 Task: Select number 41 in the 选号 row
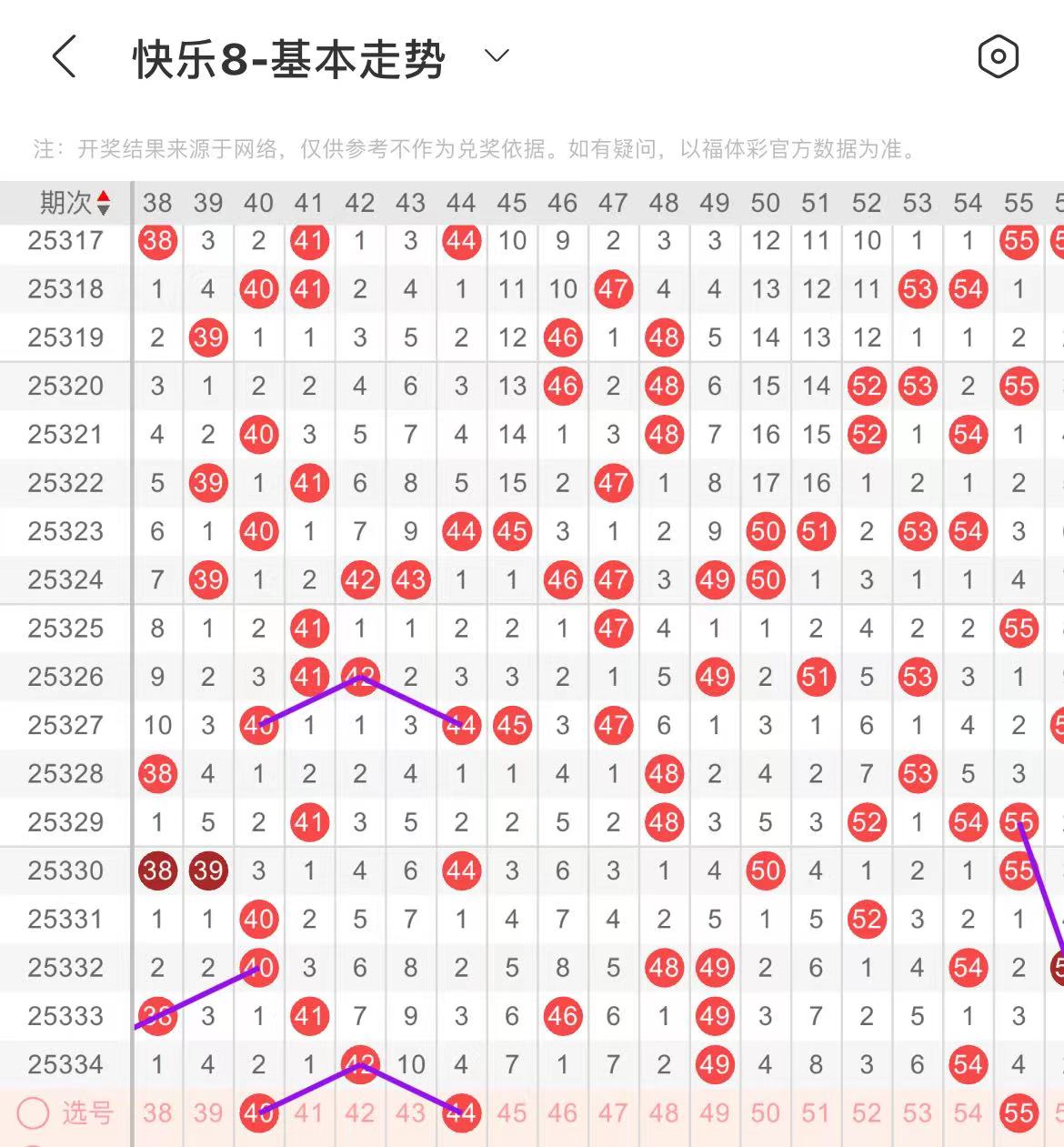pyautogui.click(x=309, y=1112)
